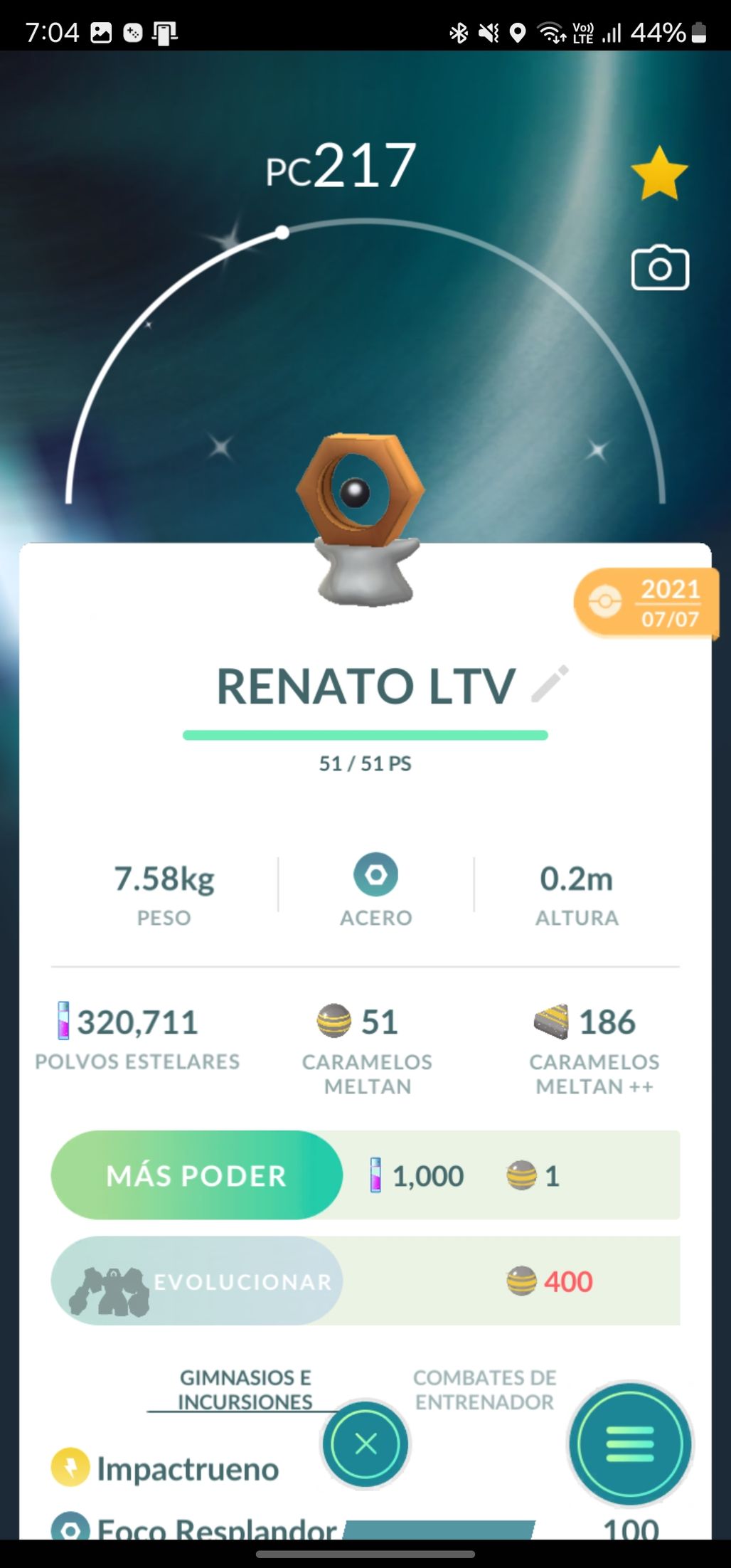Open the green hamburger options menu

click(630, 1444)
